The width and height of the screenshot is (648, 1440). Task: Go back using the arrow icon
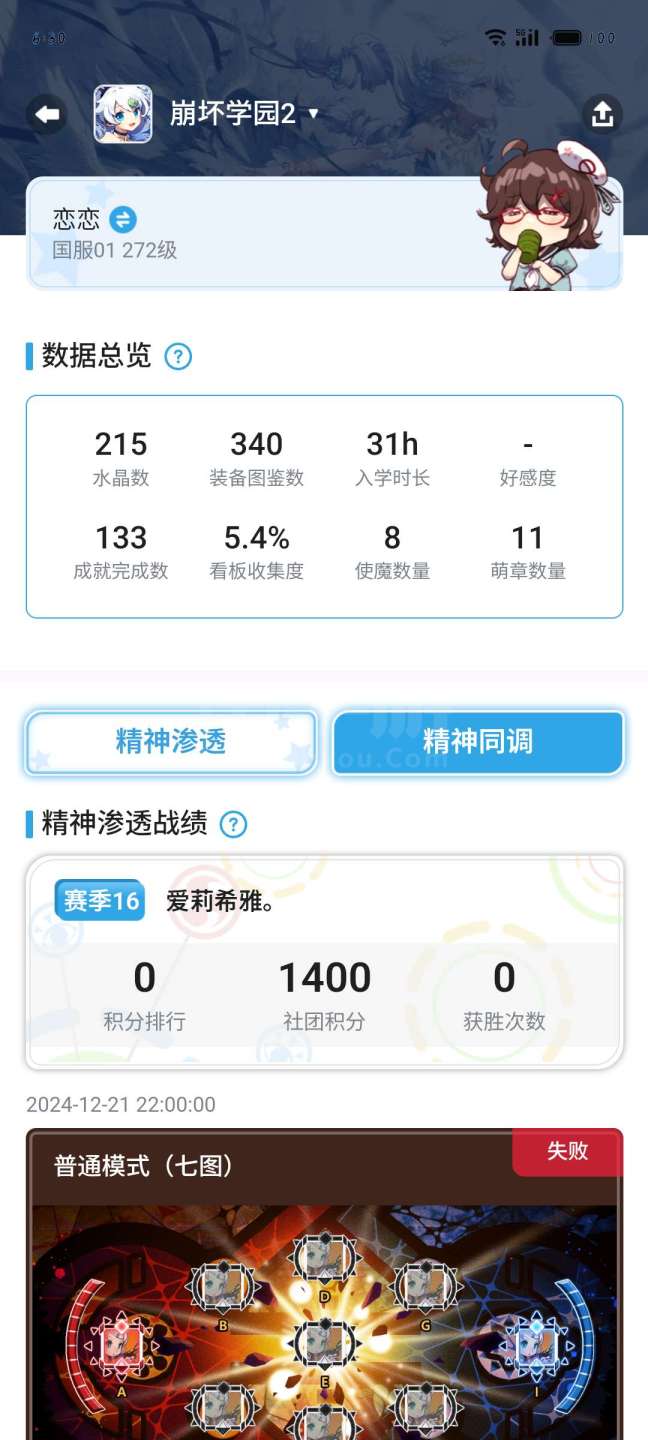(47, 115)
